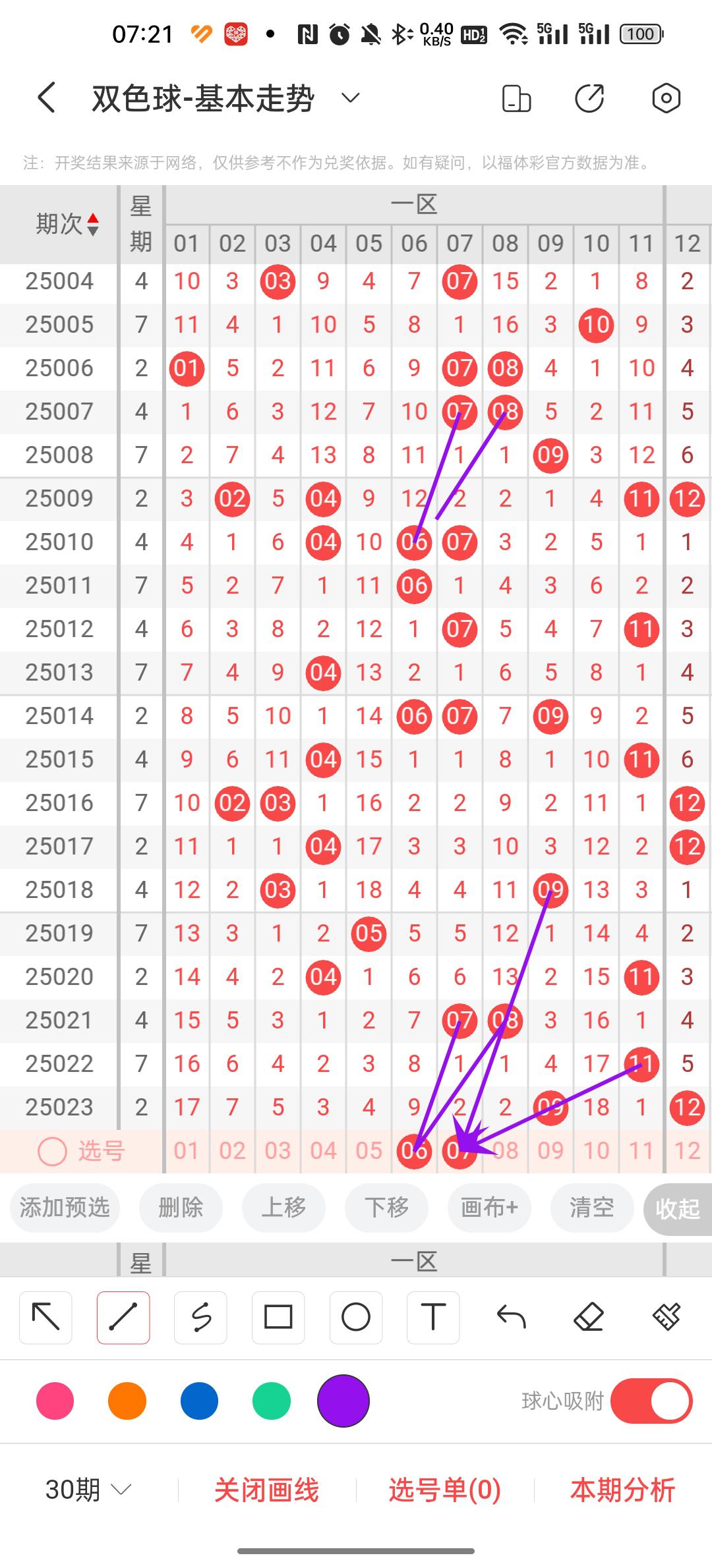This screenshot has width=712, height=1568.
Task: Sort by 期次 column header
Action: [x=66, y=224]
